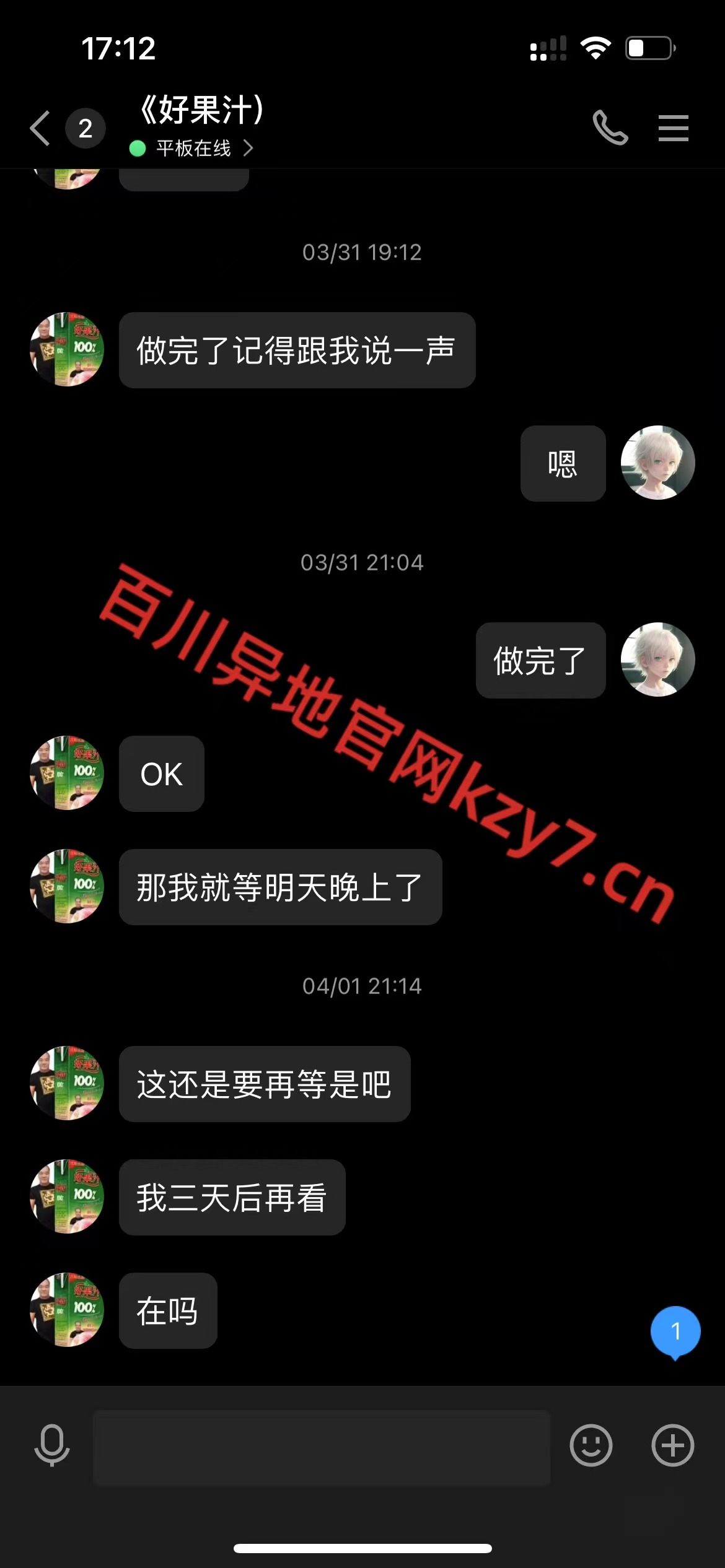View the 平板在线 online status details
This screenshot has width=725, height=1568.
tap(191, 148)
